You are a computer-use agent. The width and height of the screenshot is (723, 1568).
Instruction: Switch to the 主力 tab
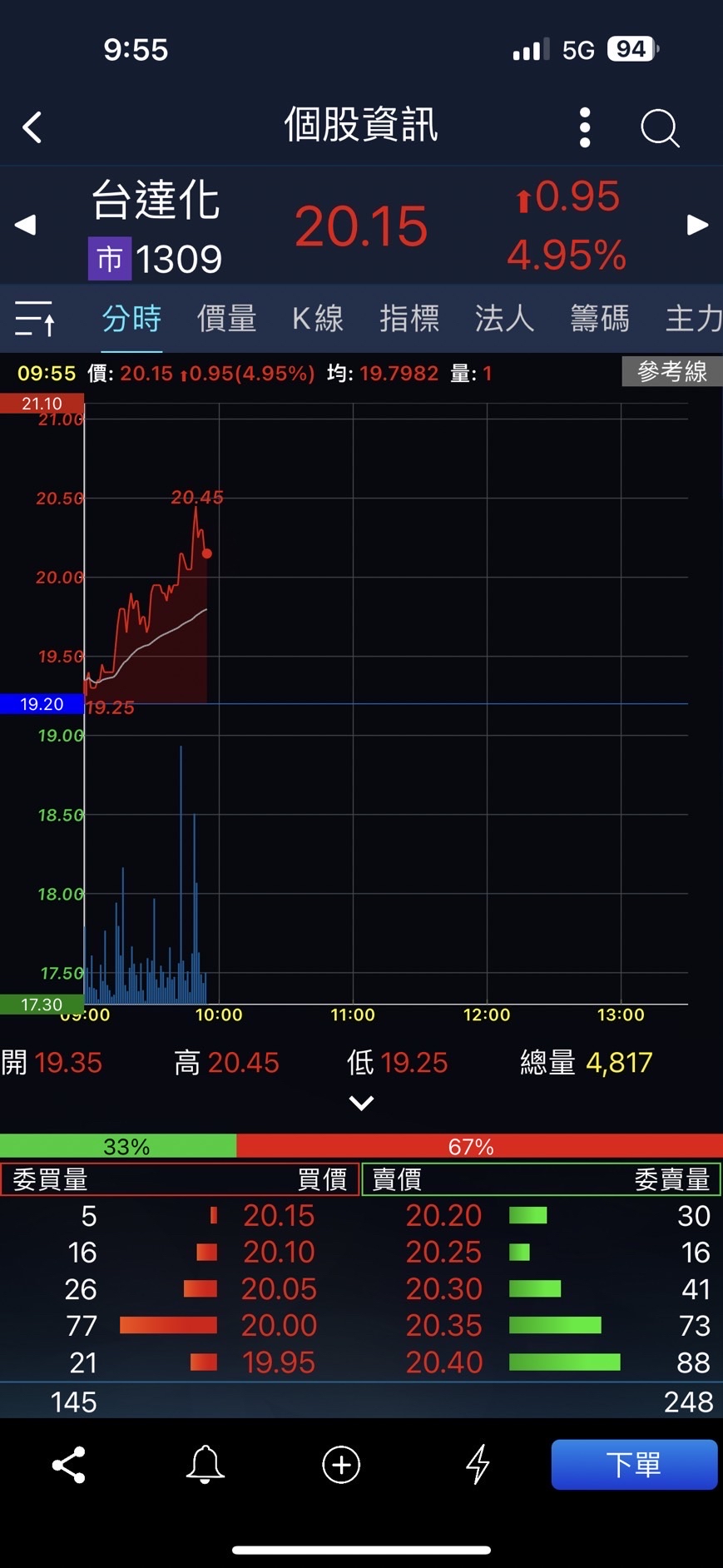click(x=692, y=318)
